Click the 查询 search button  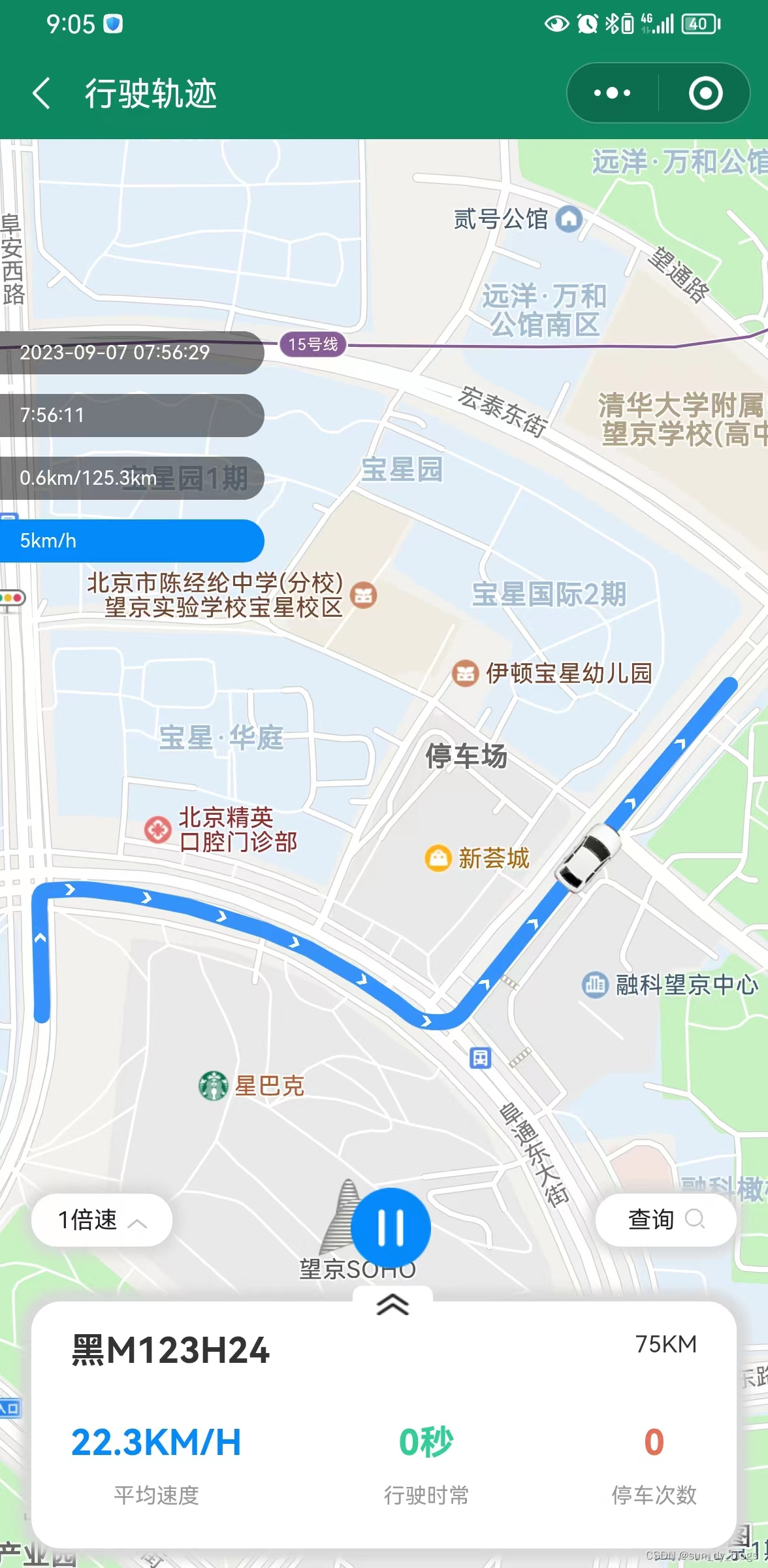[x=665, y=1219]
